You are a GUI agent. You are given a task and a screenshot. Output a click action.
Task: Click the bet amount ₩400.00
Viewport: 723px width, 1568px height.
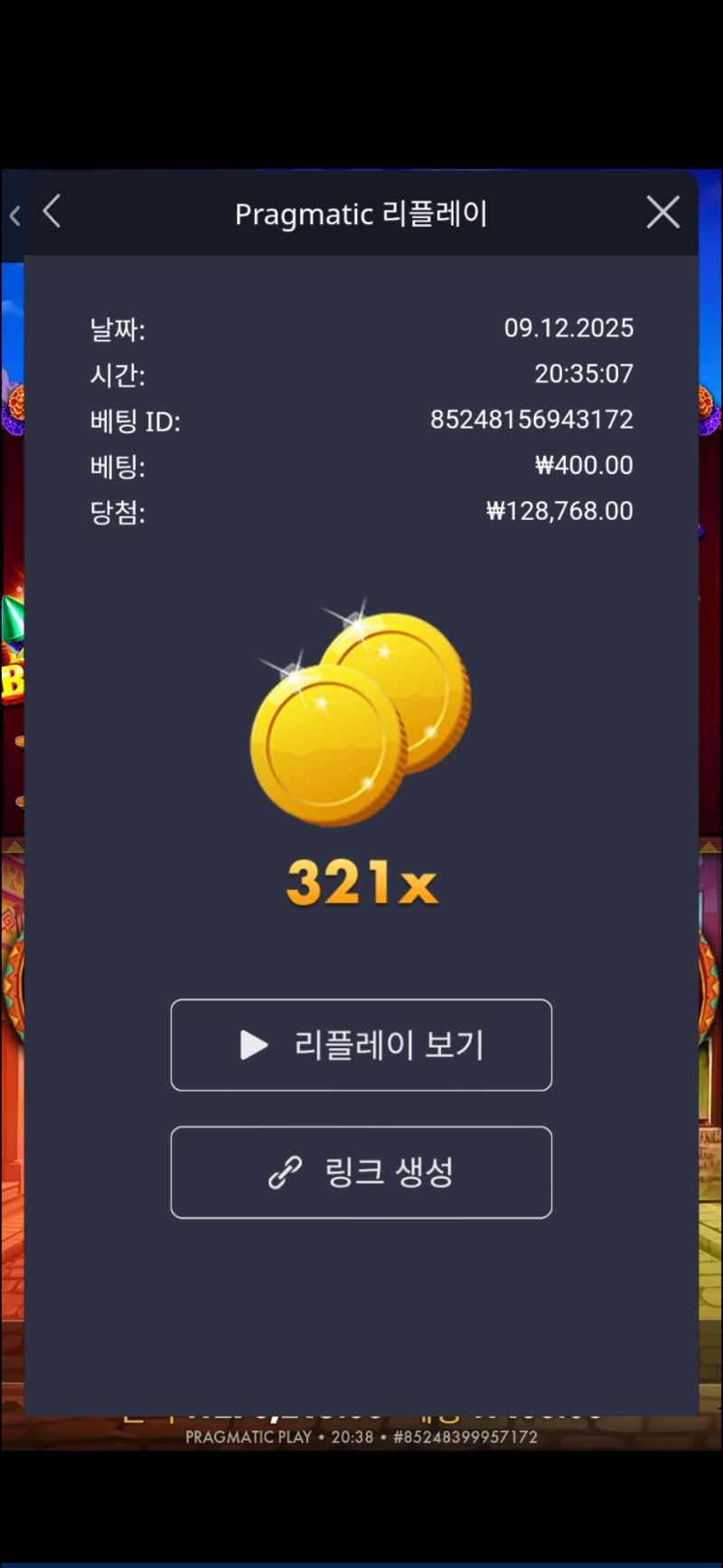click(x=584, y=465)
